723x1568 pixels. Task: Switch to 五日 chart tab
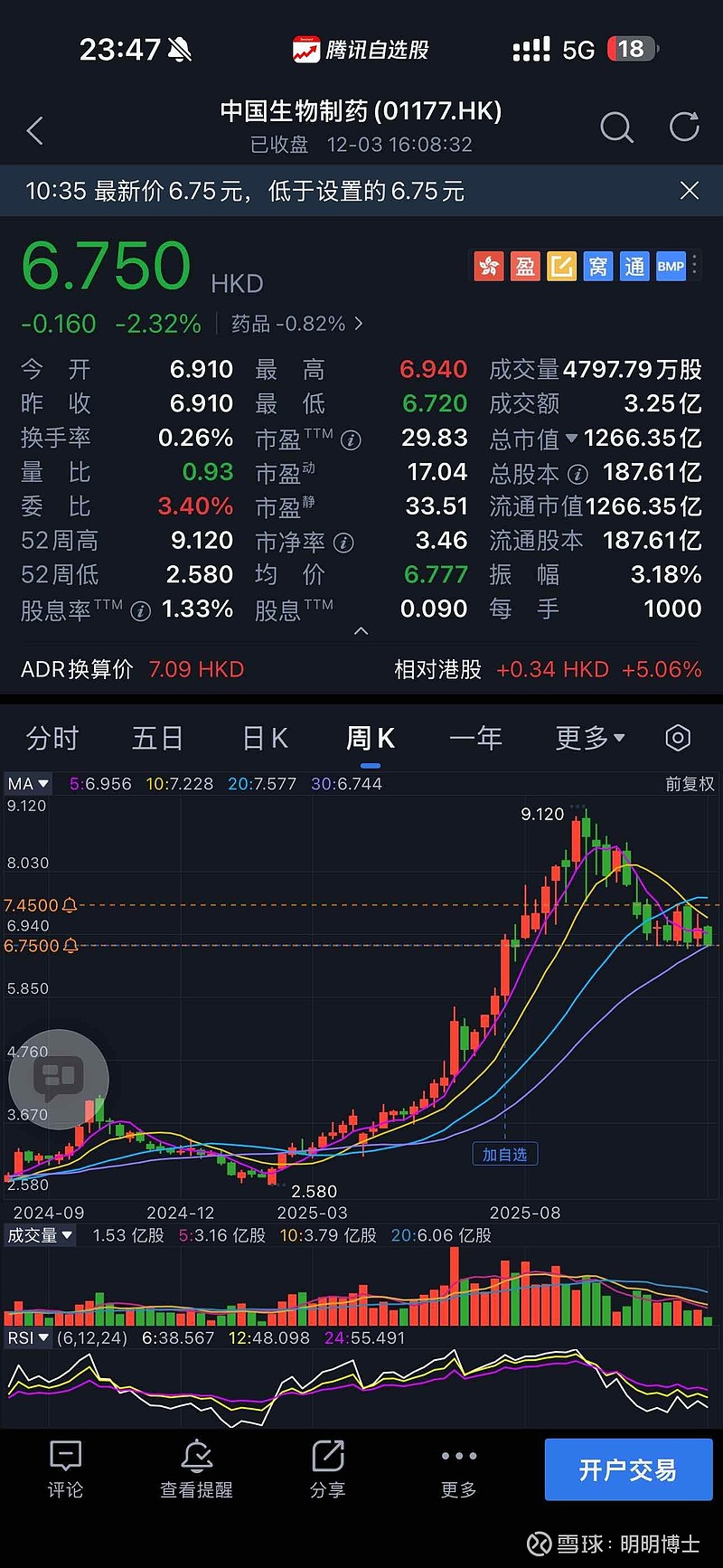tap(157, 738)
